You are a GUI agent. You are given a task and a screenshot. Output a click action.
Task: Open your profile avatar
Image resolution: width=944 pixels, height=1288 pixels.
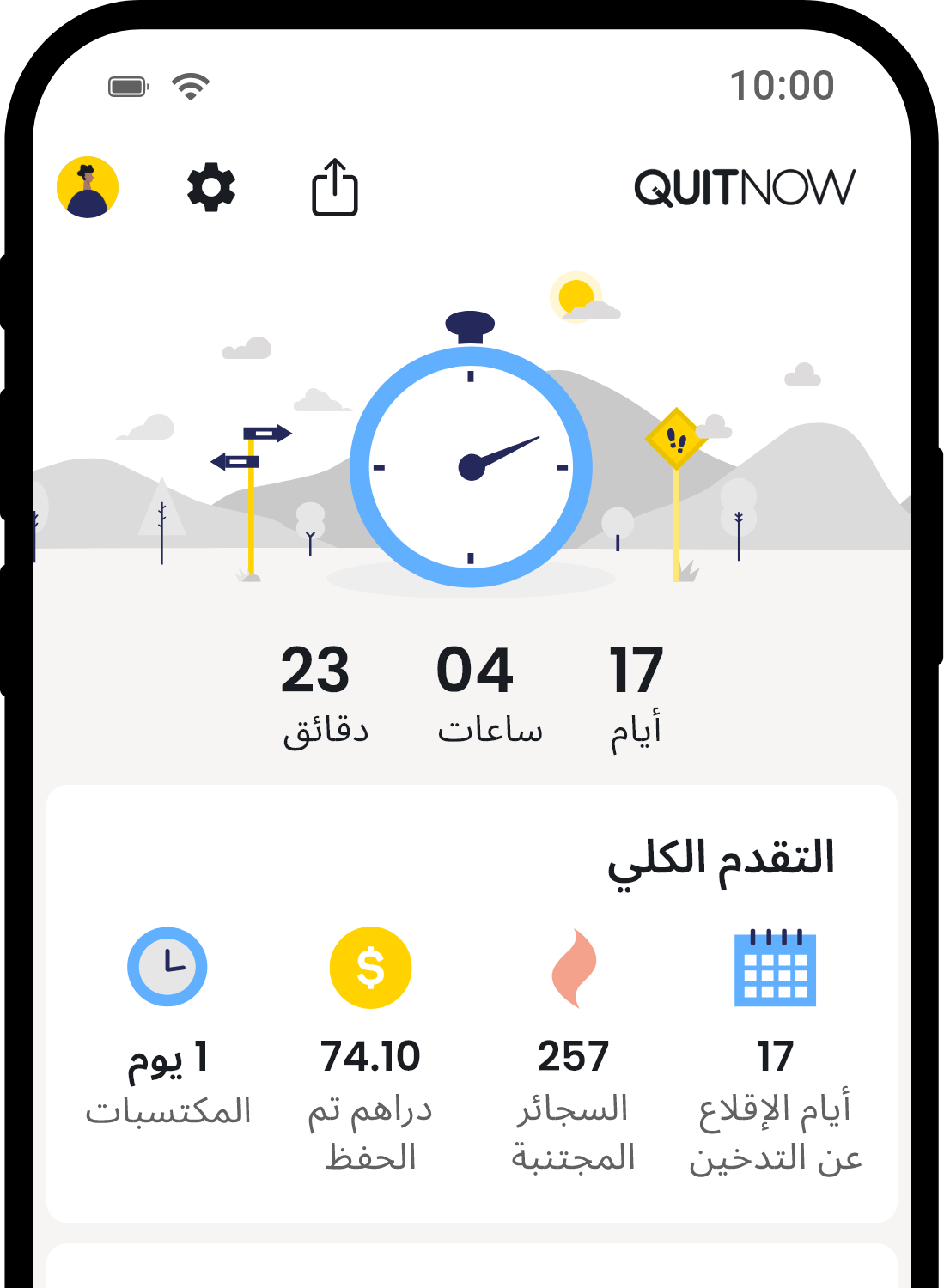pos(88,188)
